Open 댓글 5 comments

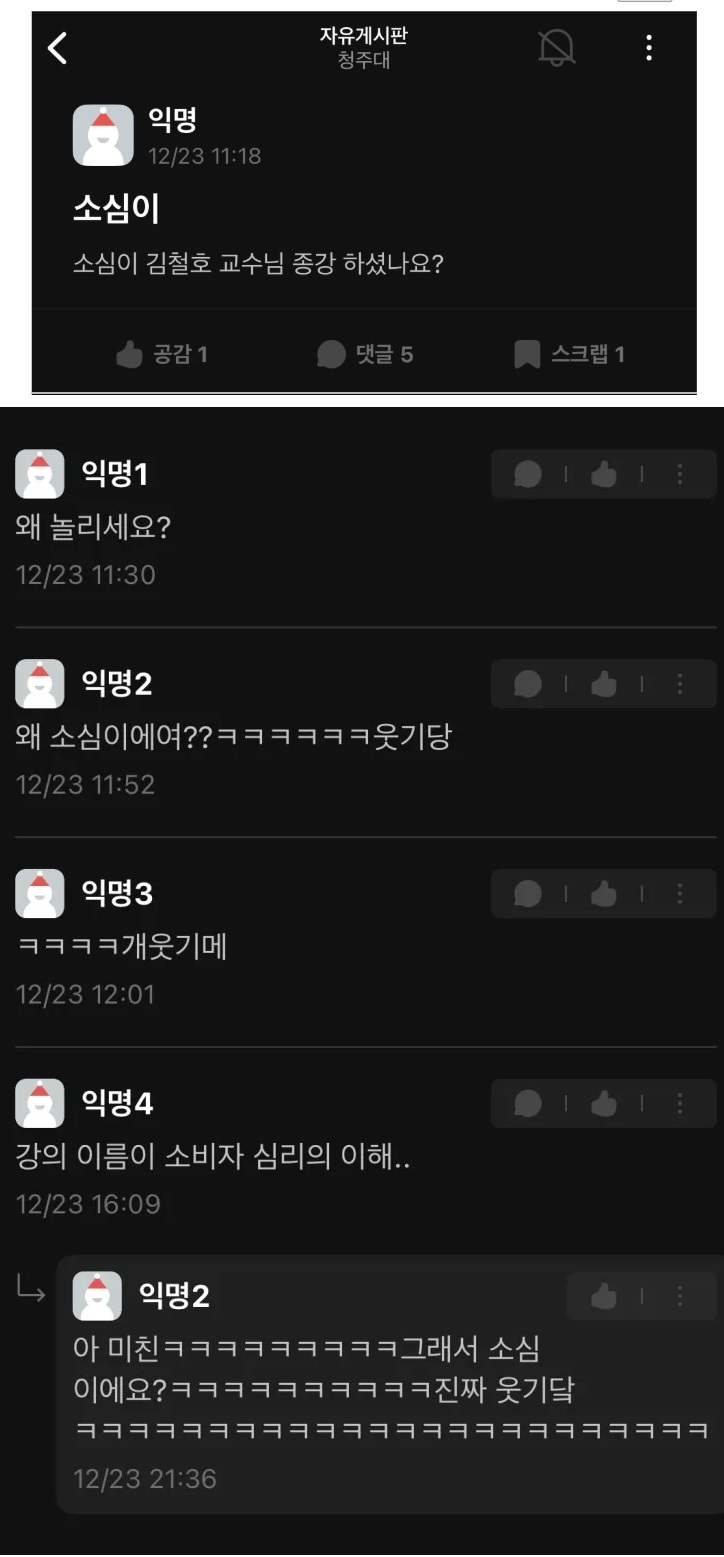365,354
